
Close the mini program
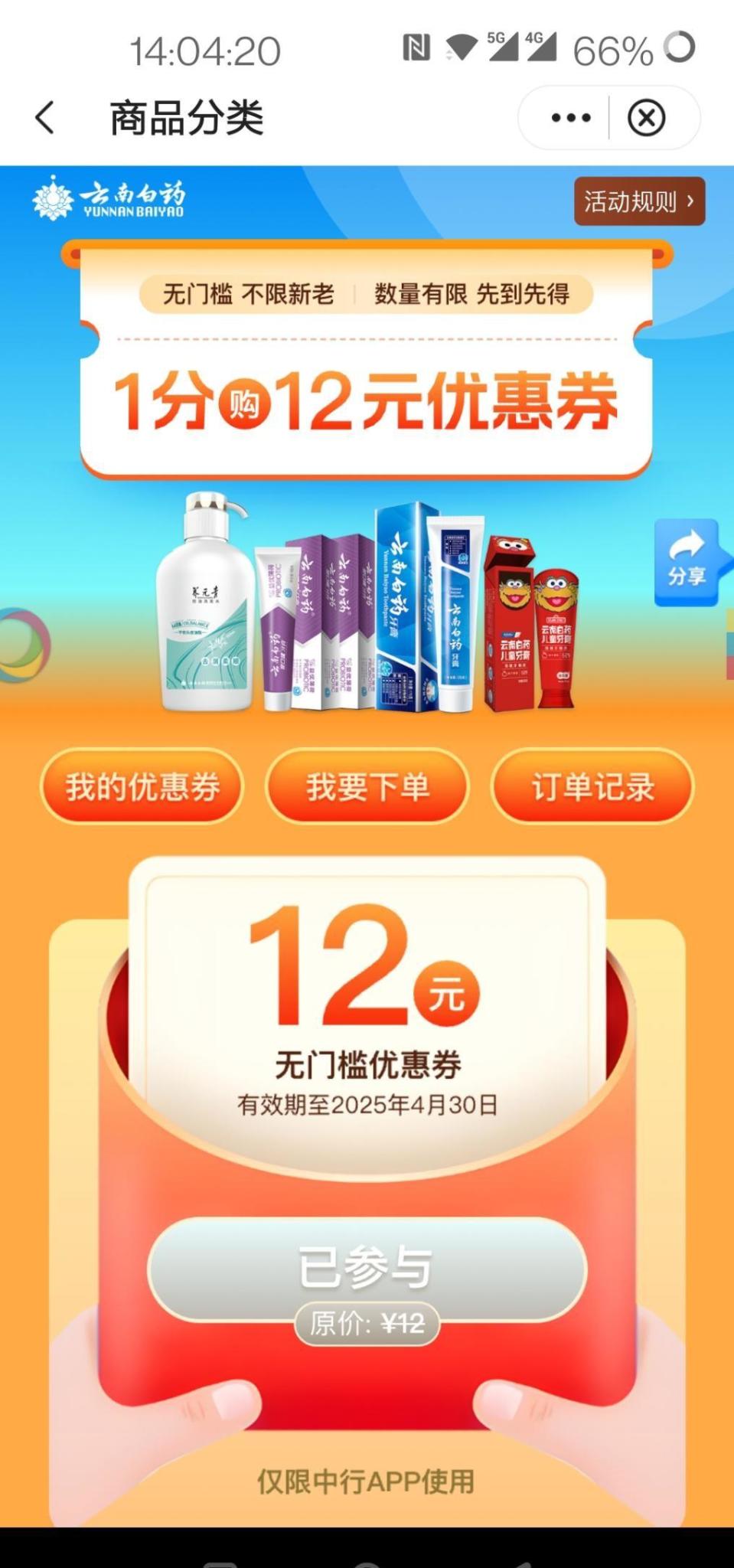(647, 119)
